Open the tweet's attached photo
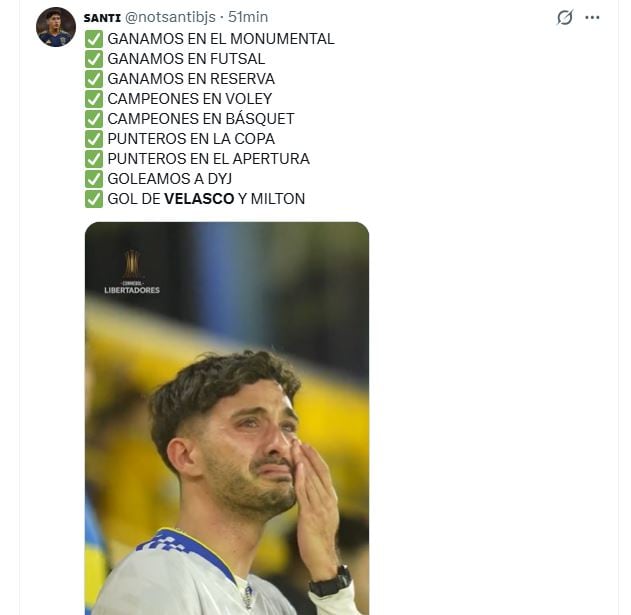631x615 pixels. click(x=227, y=418)
